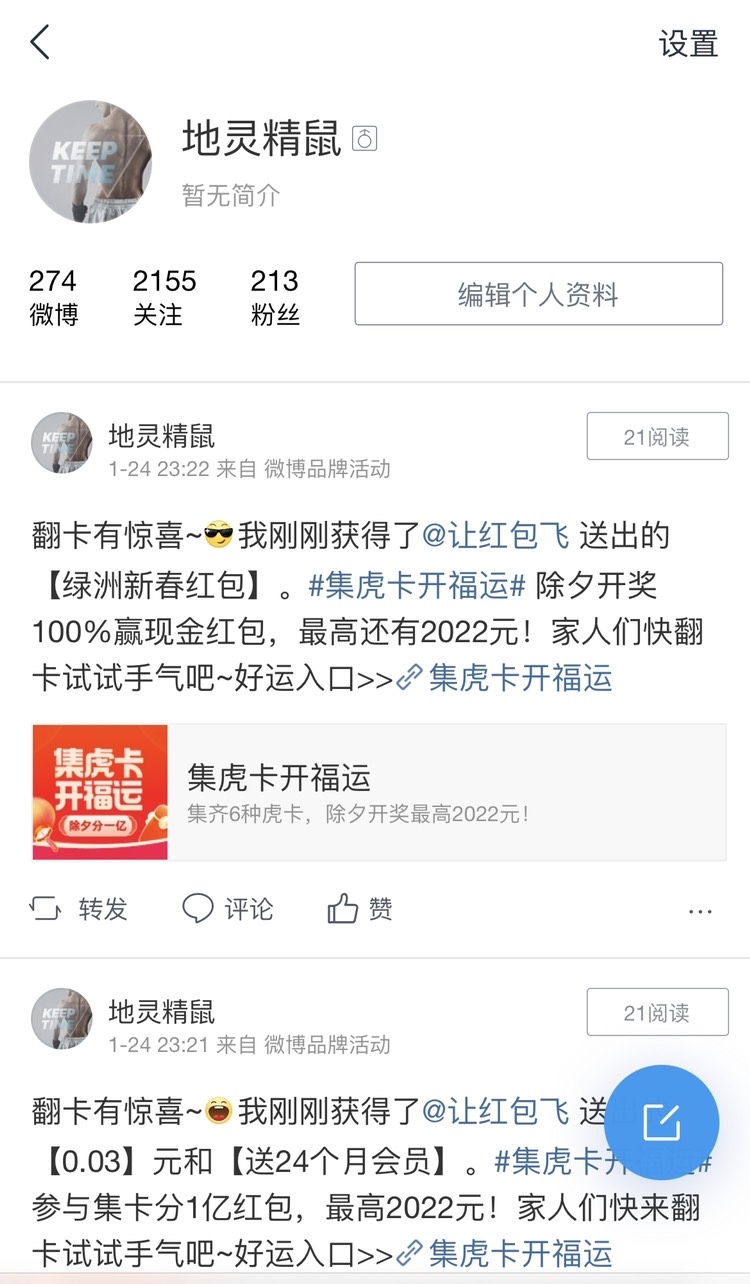Image resolution: width=750 pixels, height=1284 pixels.
Task: Open the @让红包飞 mention in the 23:22 post
Action: [x=495, y=537]
